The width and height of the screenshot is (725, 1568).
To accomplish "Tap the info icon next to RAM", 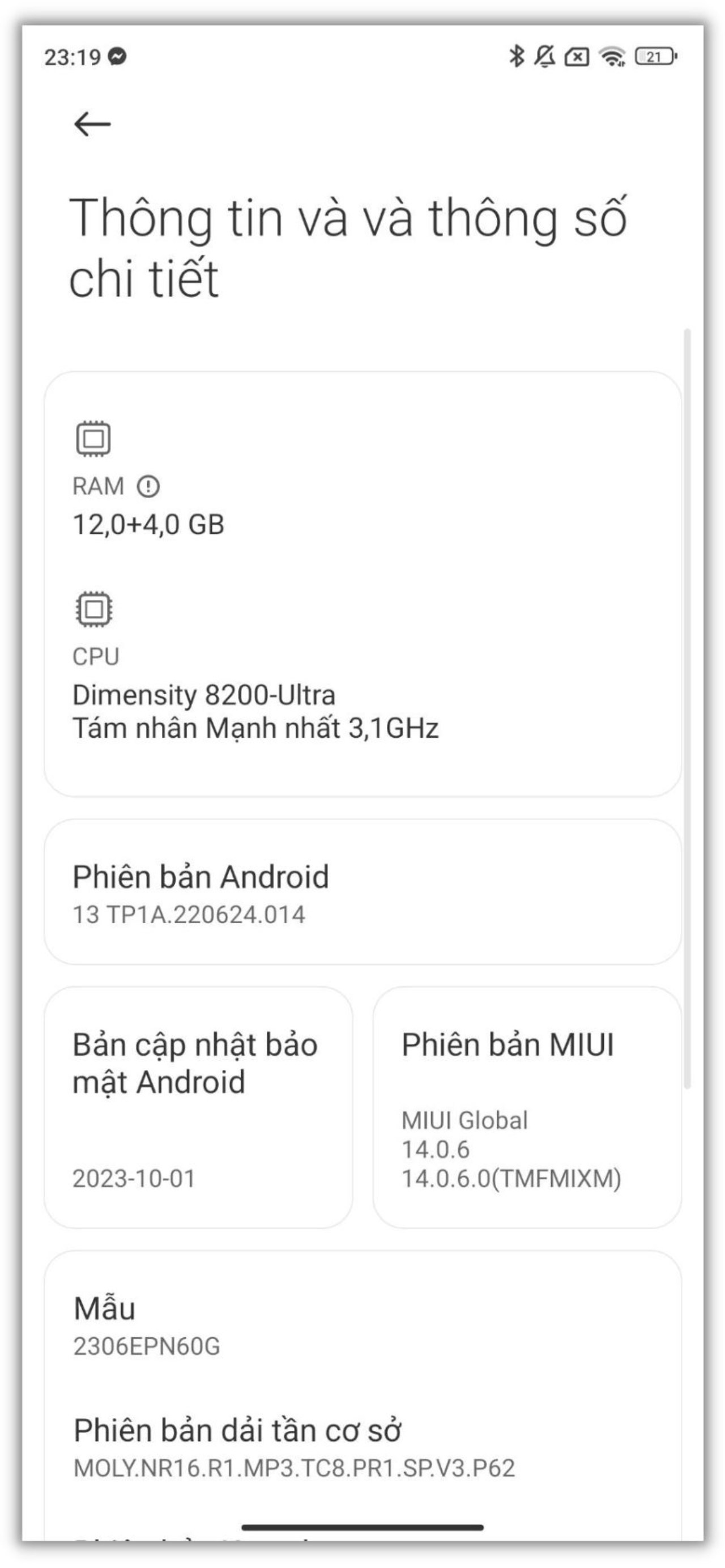I will pyautogui.click(x=147, y=487).
